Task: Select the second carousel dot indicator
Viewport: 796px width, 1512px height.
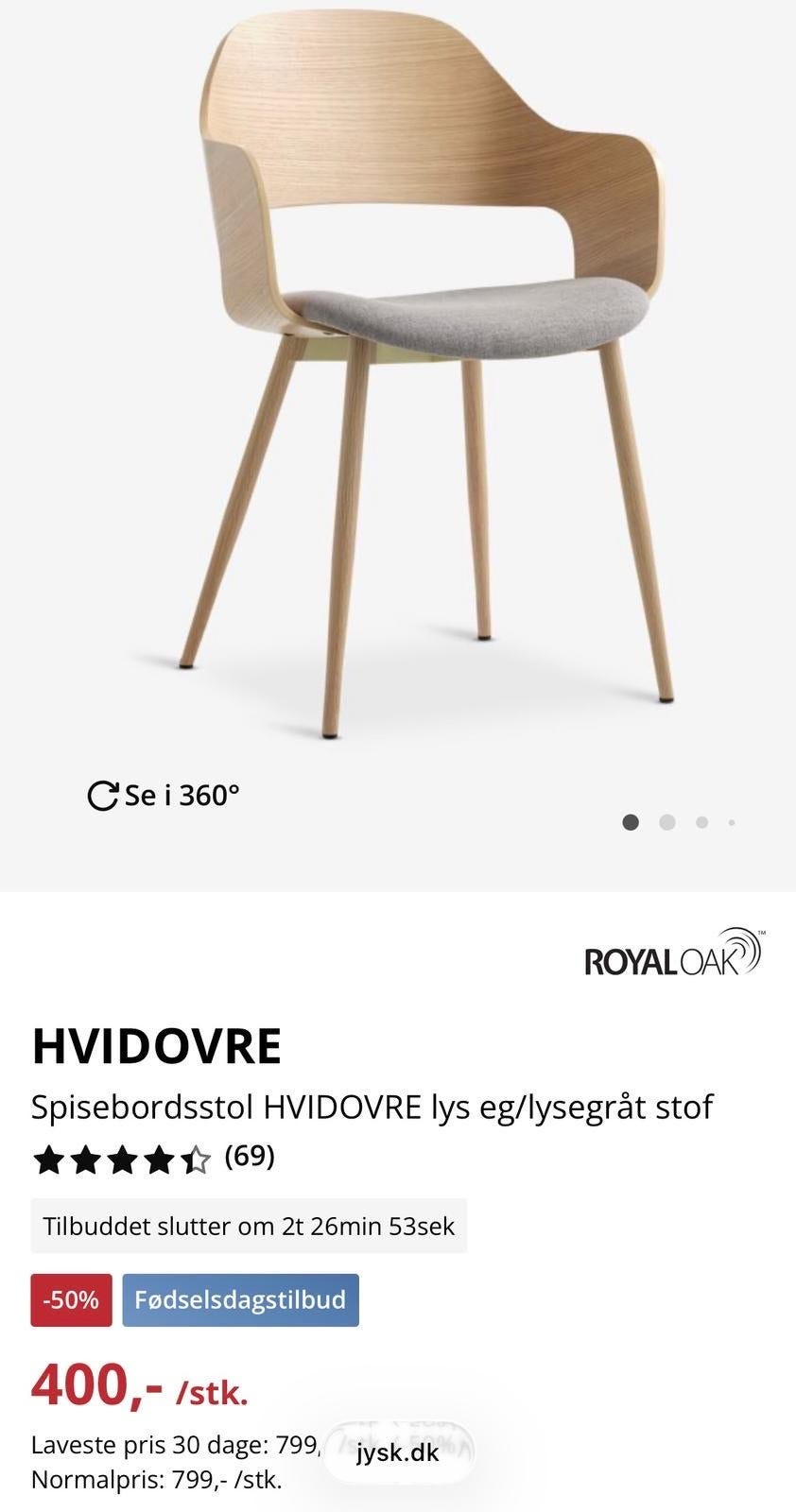Action: pyautogui.click(x=666, y=822)
